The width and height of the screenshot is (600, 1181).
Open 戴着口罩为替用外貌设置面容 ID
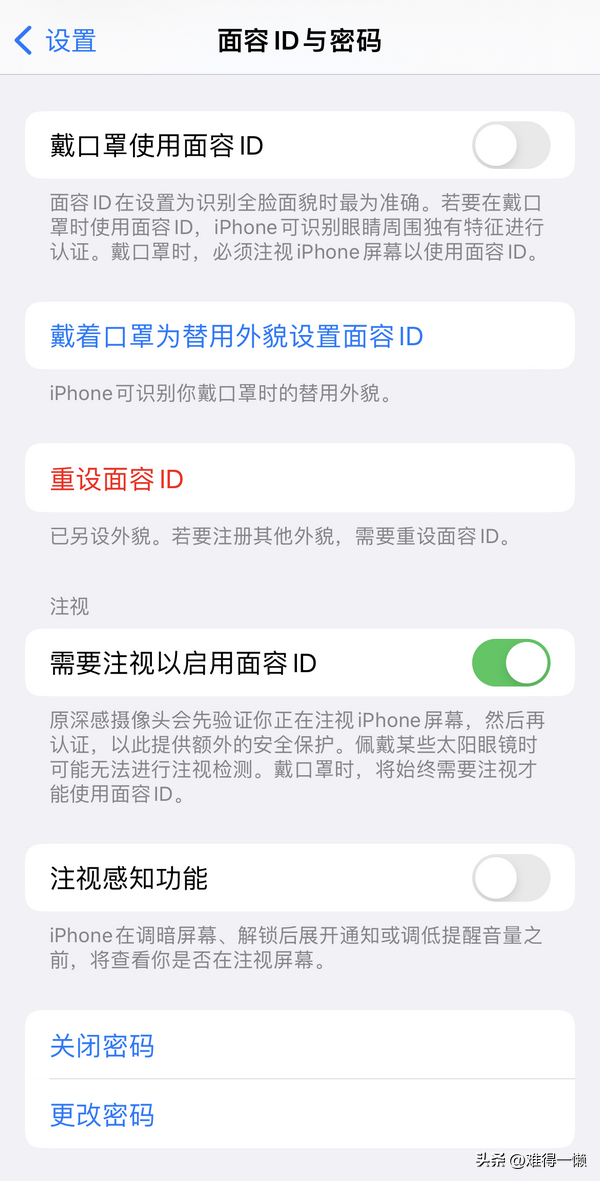(237, 336)
